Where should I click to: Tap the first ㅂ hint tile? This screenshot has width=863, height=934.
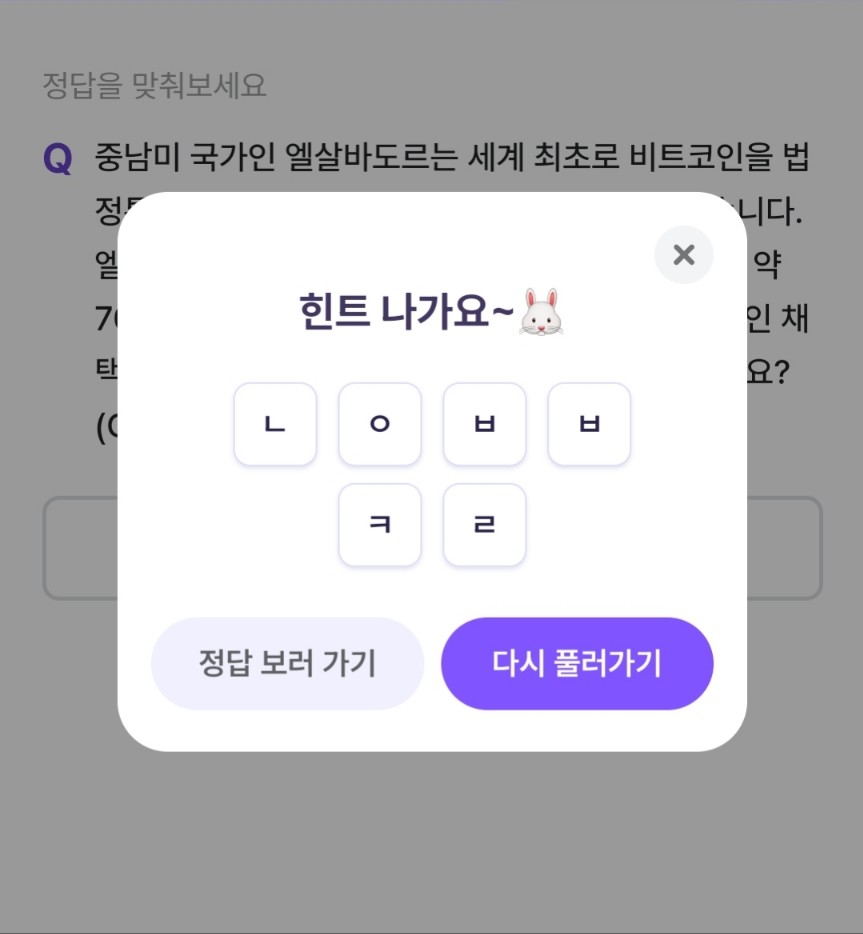(x=484, y=424)
